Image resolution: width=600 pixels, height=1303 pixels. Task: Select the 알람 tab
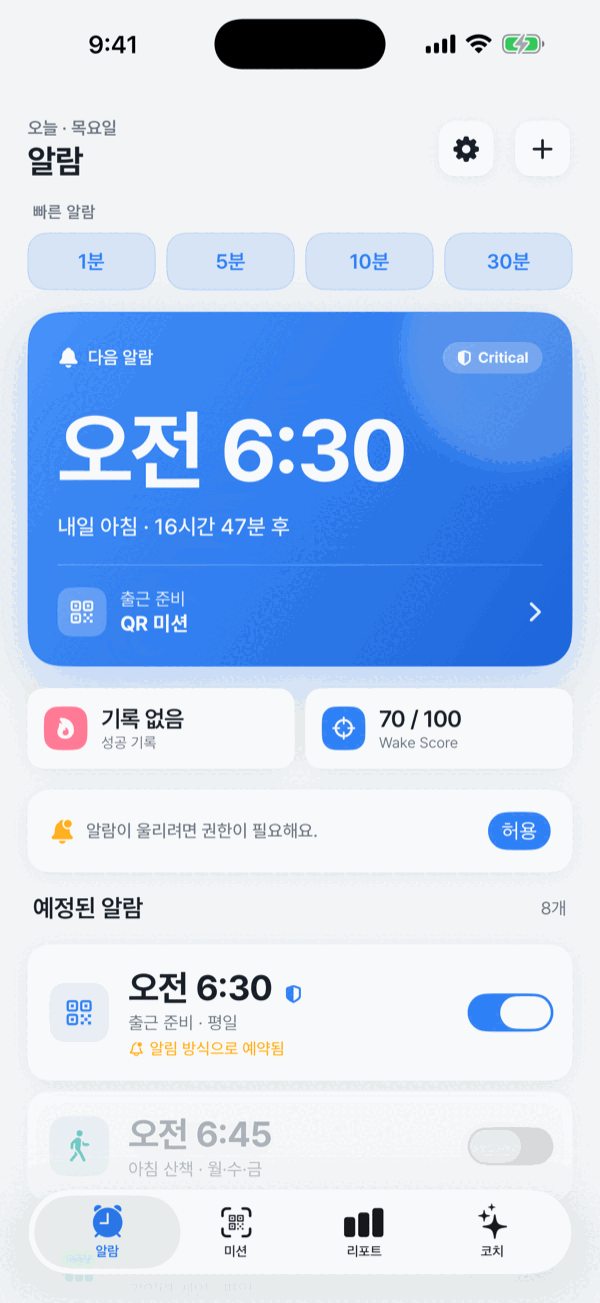click(x=107, y=1232)
